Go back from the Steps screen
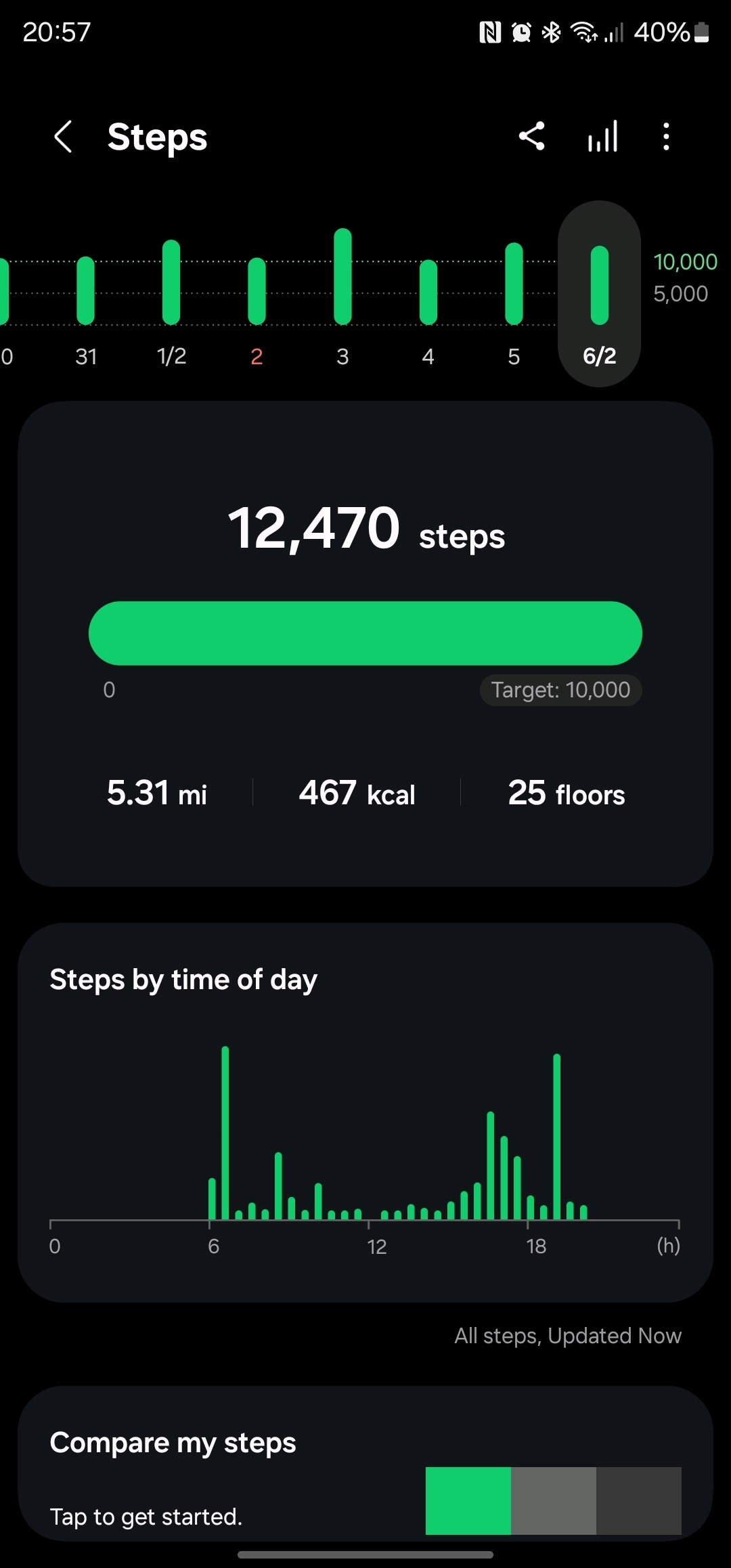The image size is (731, 1568). coord(63,137)
